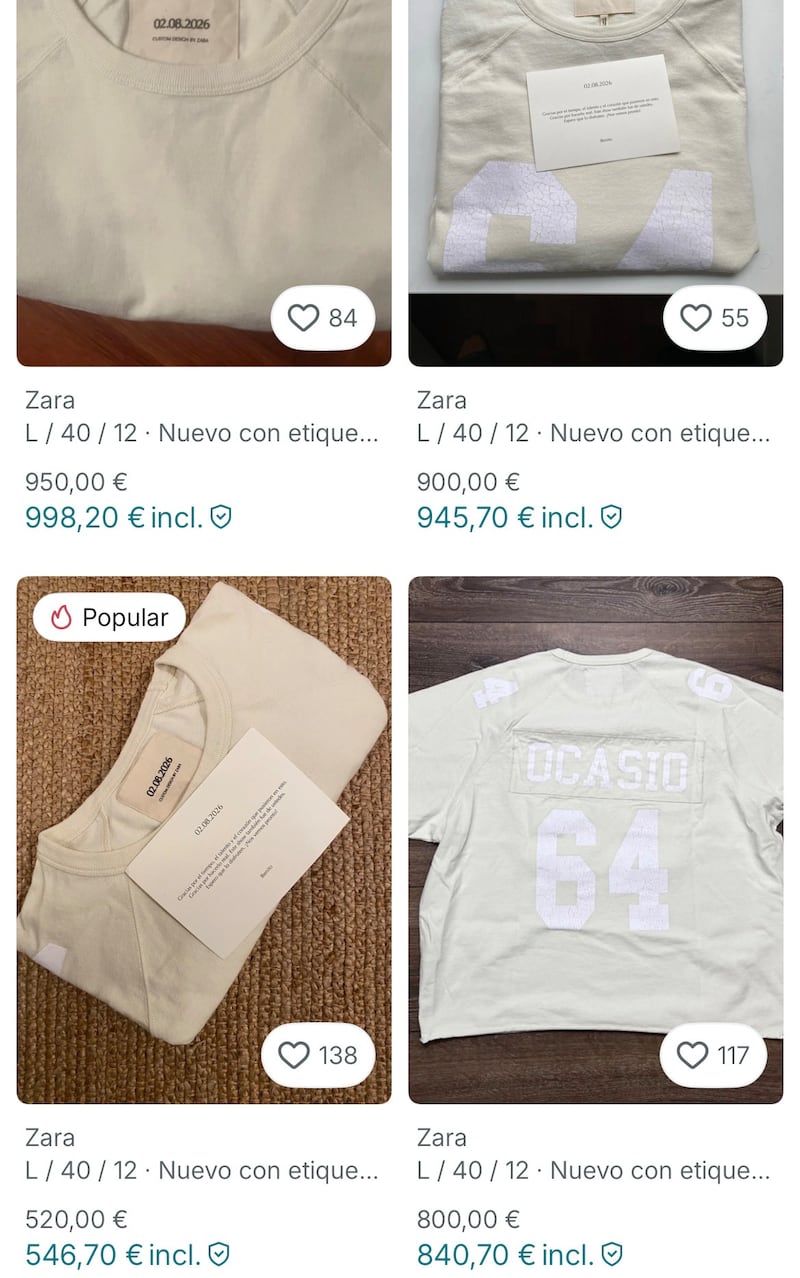
Task: Click the protection shield next to 840,70 €
Action: (610, 1253)
